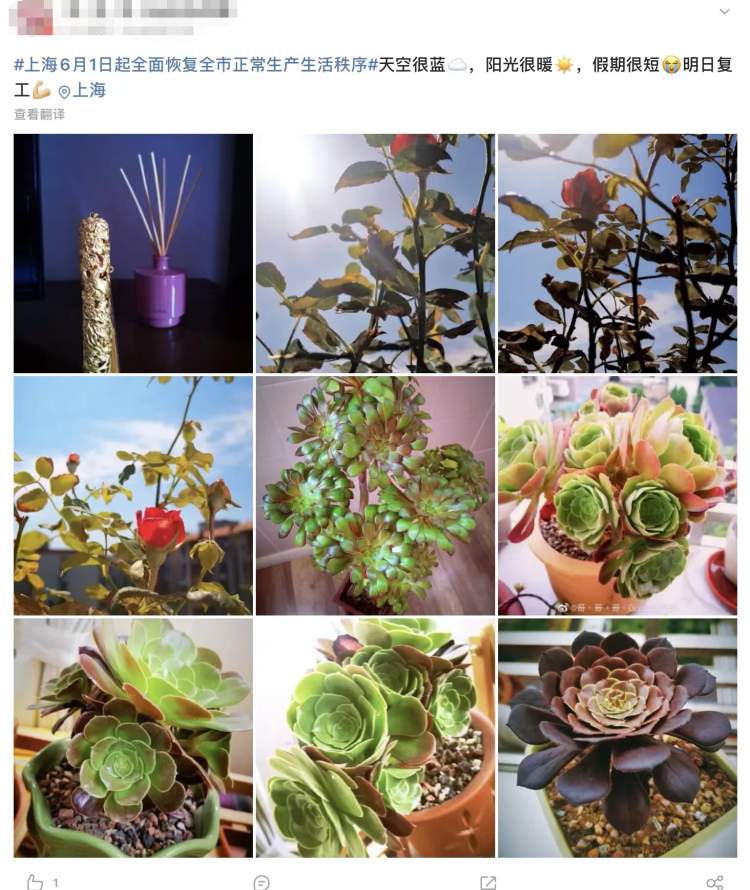Open the green succulent cluster on wood floor
The width and height of the screenshot is (750, 890).
coord(375,495)
